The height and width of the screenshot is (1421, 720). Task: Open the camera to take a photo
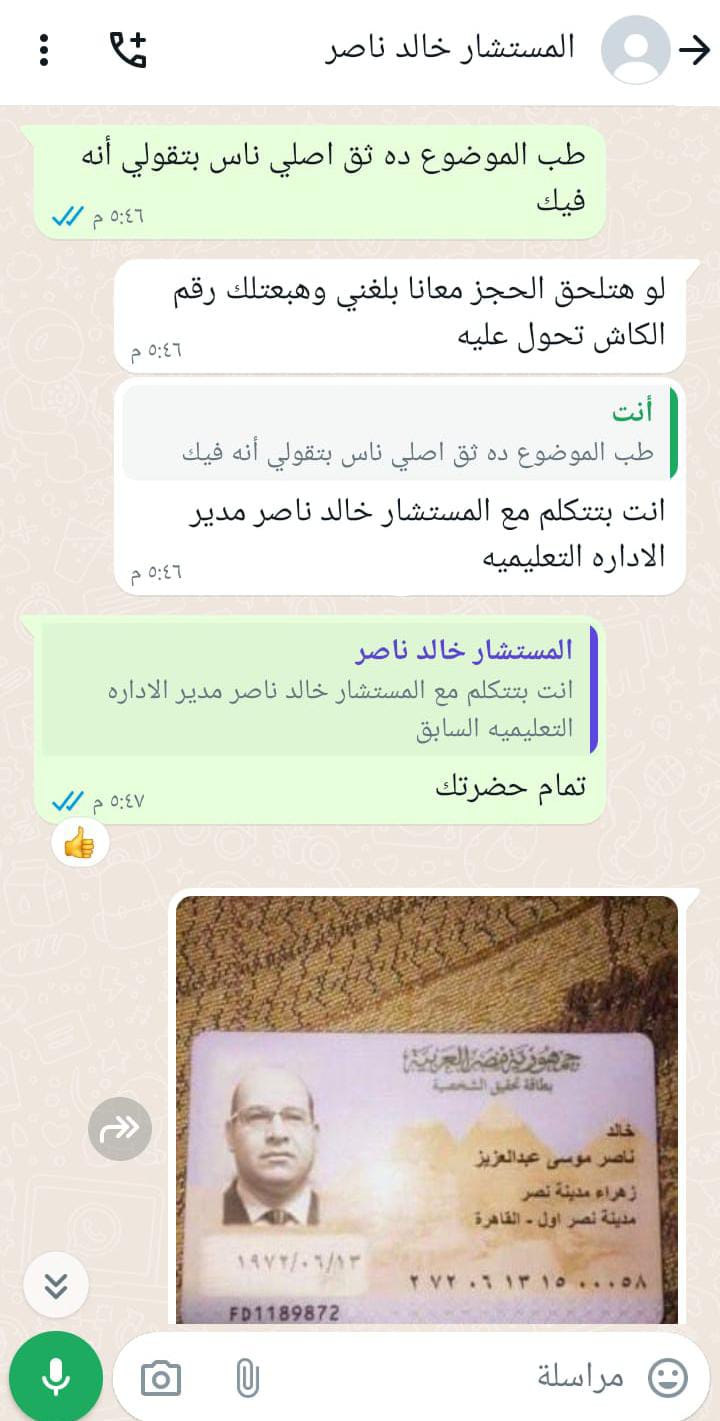161,1379
